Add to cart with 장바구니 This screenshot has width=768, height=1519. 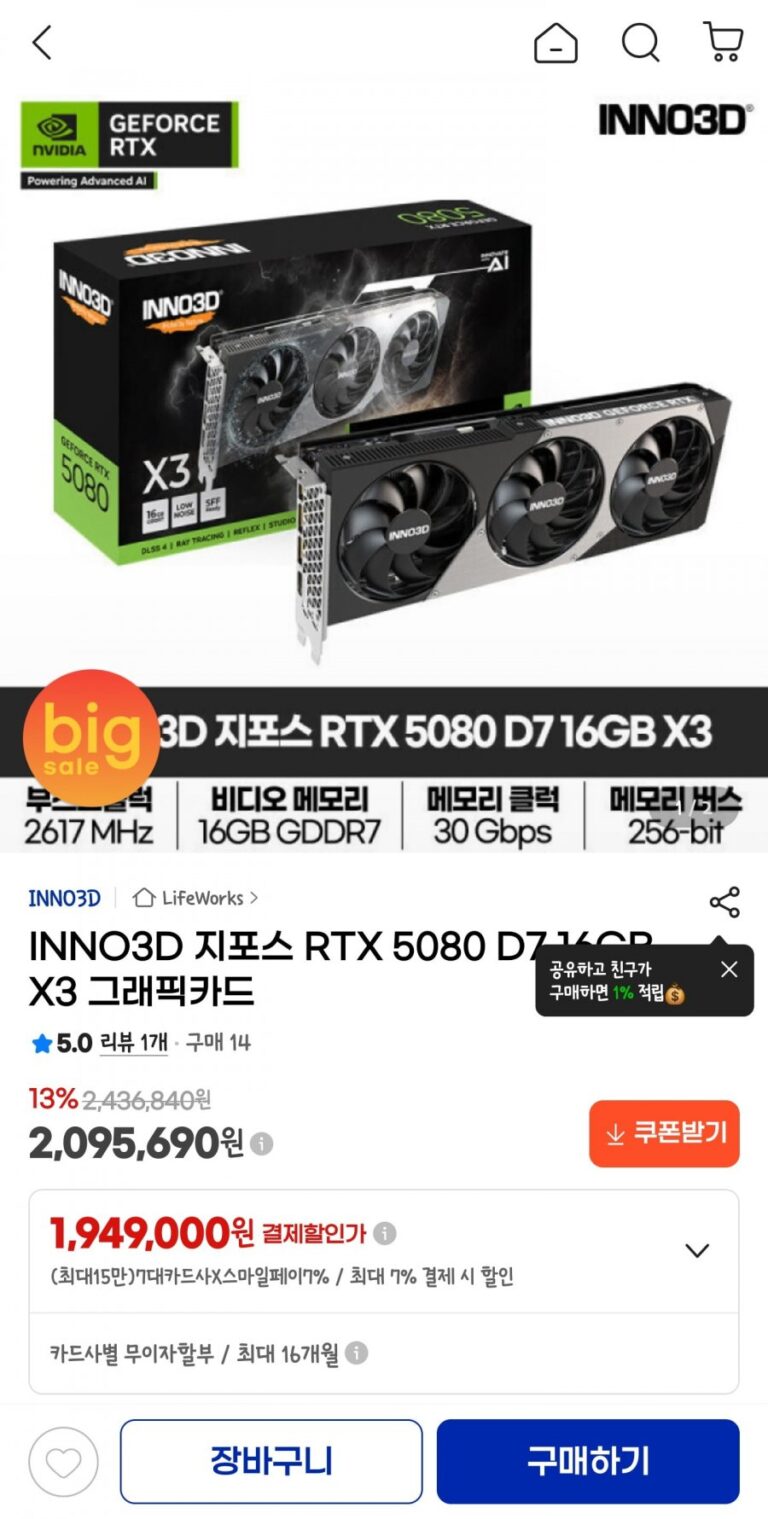pyautogui.click(x=271, y=1461)
